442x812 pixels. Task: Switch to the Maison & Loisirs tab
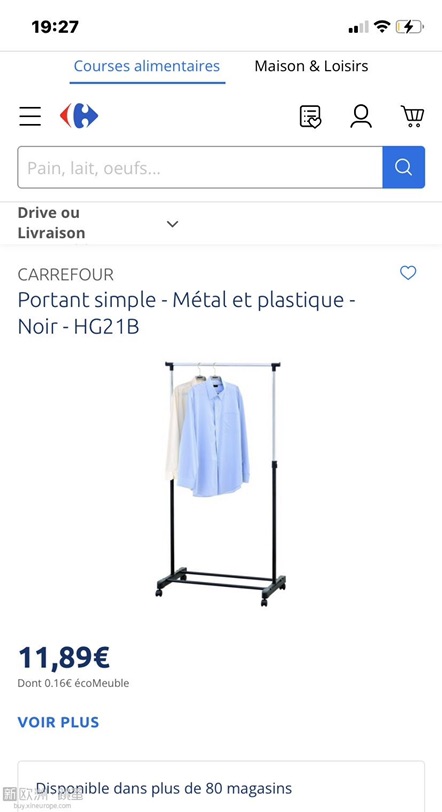(311, 66)
